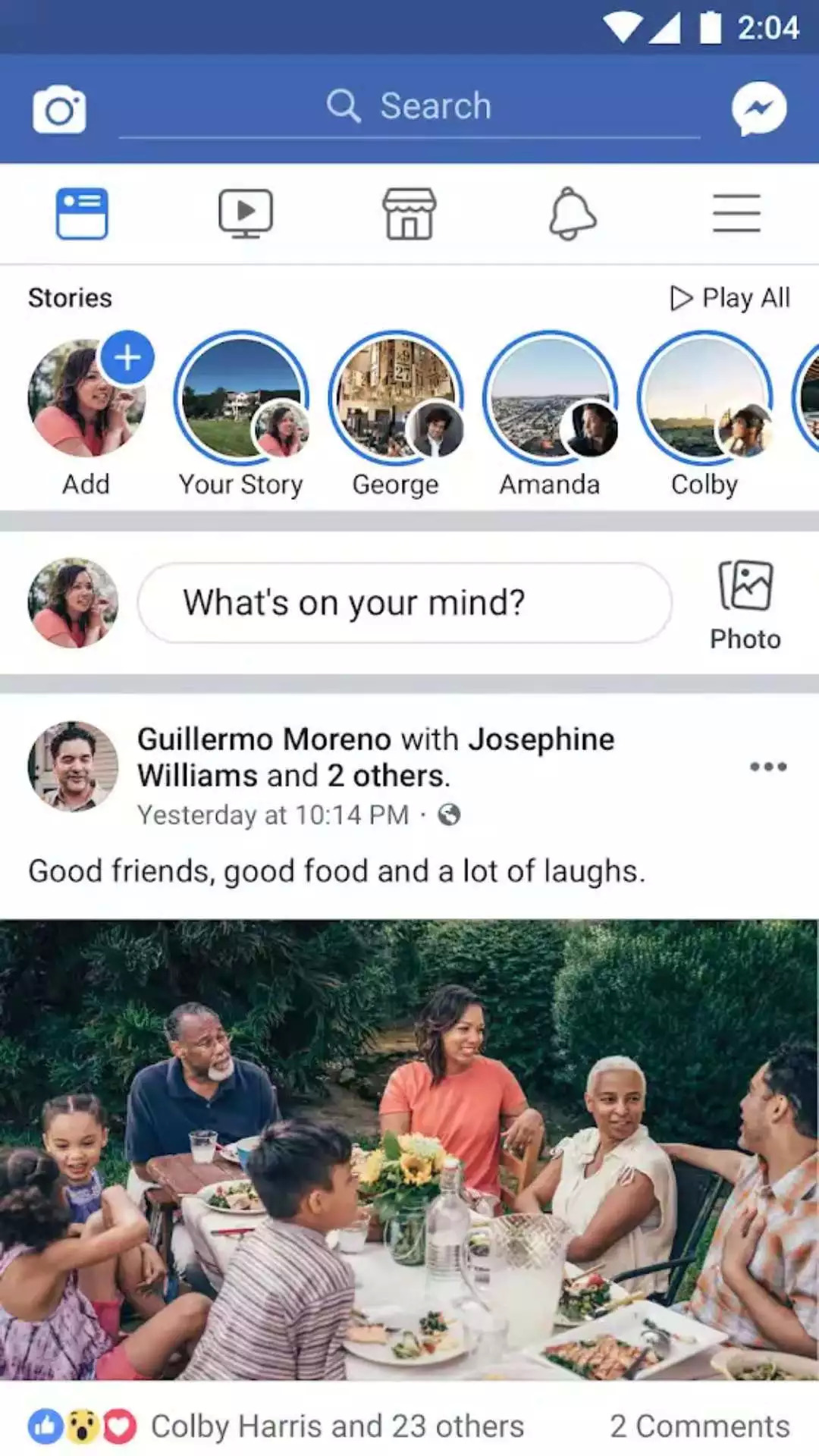Screen dimensions: 819x1456
Task: Add a Photo to a post
Action: point(745,605)
